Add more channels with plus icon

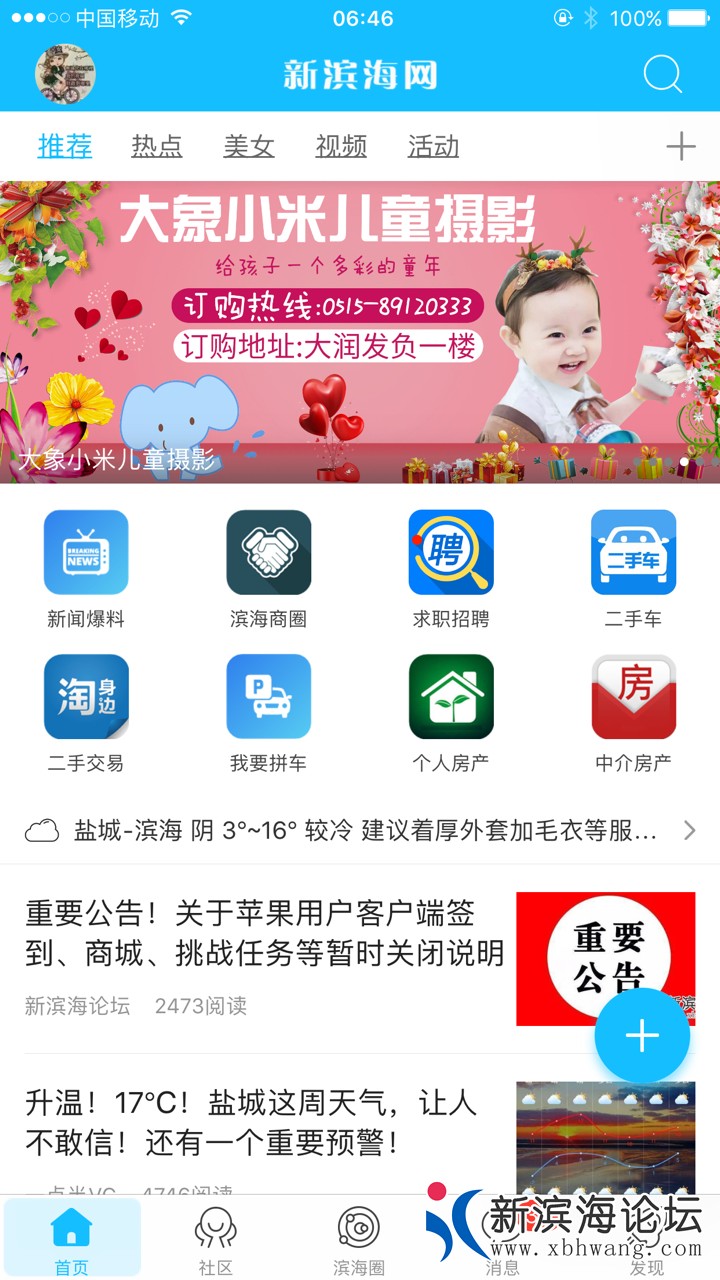(x=680, y=146)
